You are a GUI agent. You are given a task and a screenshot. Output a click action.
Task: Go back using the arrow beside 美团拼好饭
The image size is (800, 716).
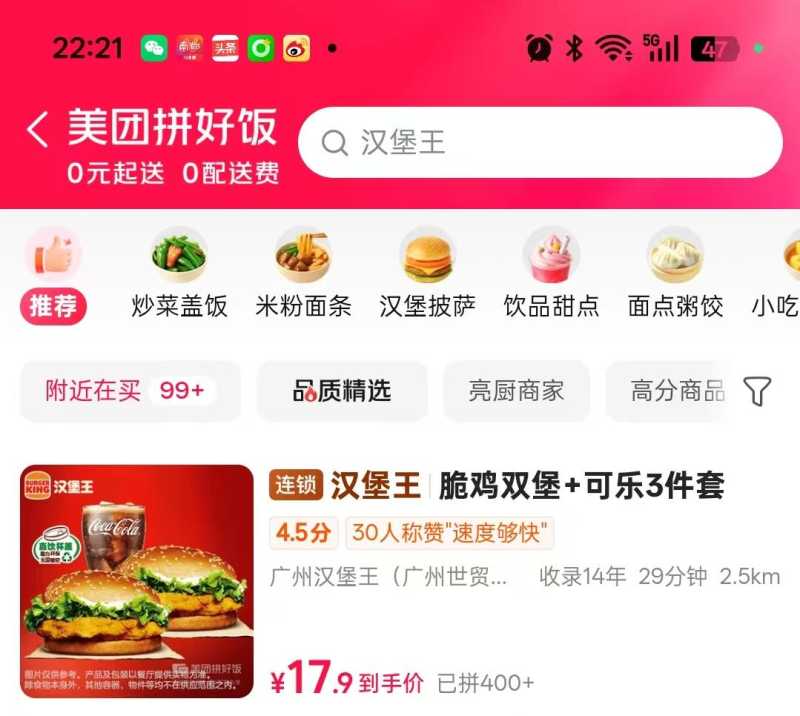pos(38,130)
